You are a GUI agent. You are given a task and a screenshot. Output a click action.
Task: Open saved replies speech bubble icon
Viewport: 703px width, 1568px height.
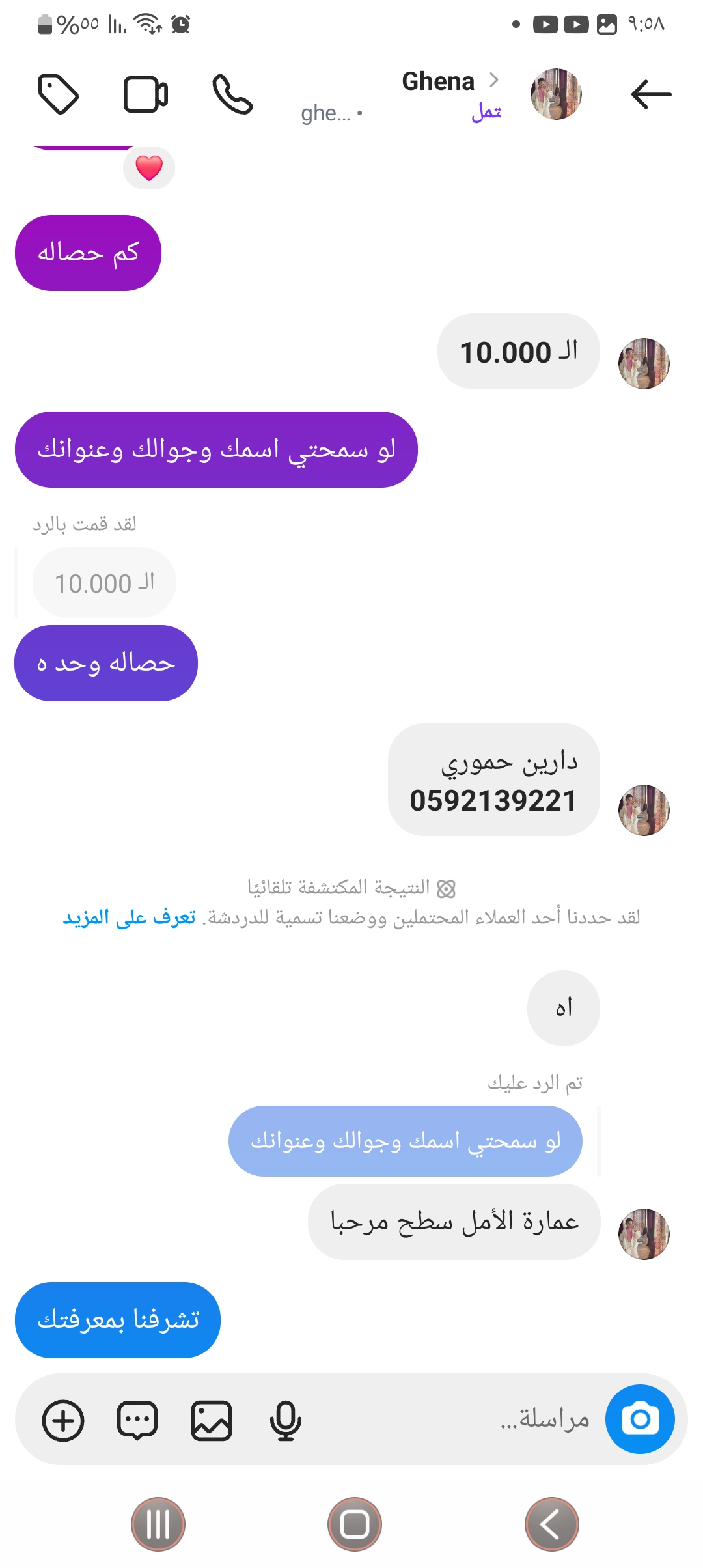pyautogui.click(x=137, y=1420)
